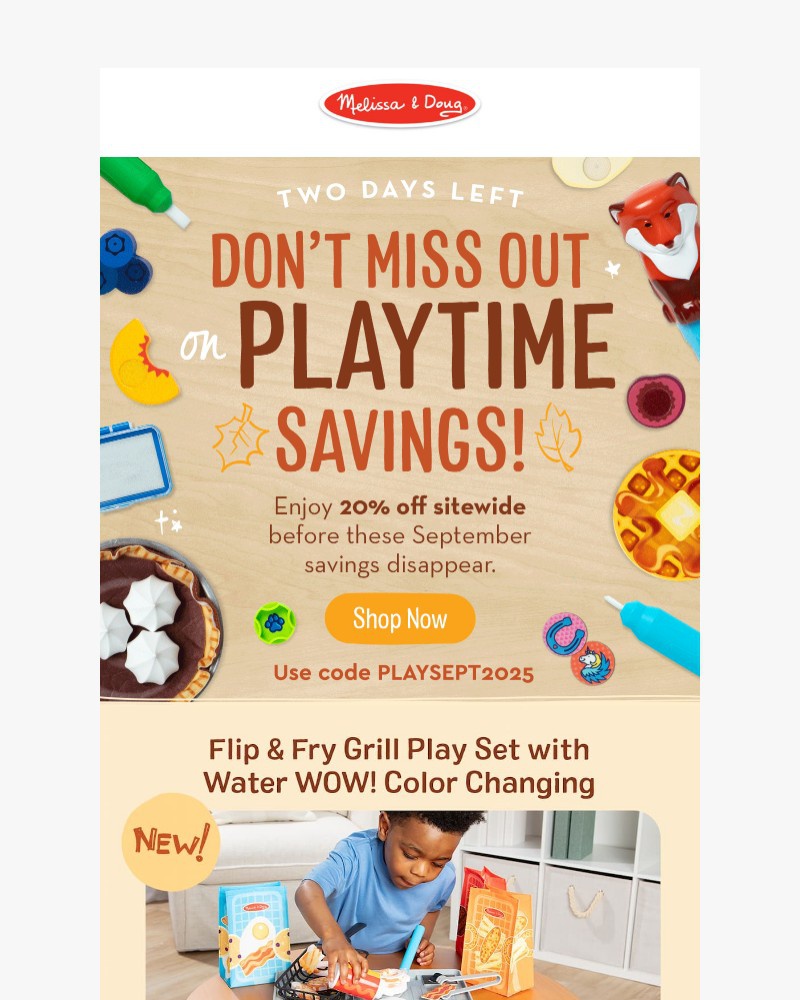Tap the Shop Now button
Image resolution: width=800 pixels, height=1000 pixels.
[x=400, y=619]
